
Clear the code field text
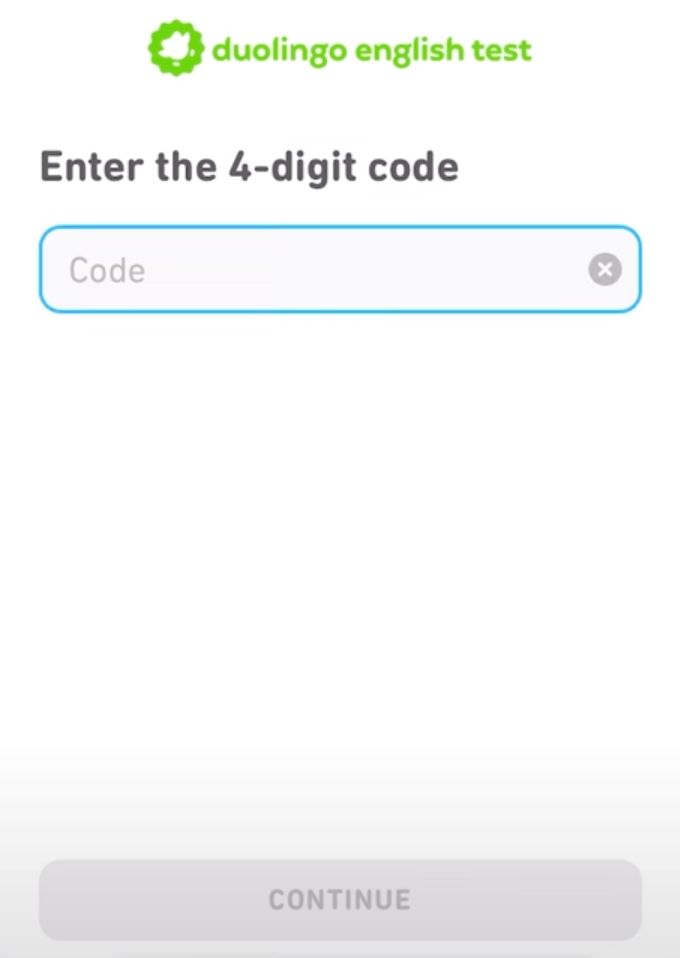604,270
